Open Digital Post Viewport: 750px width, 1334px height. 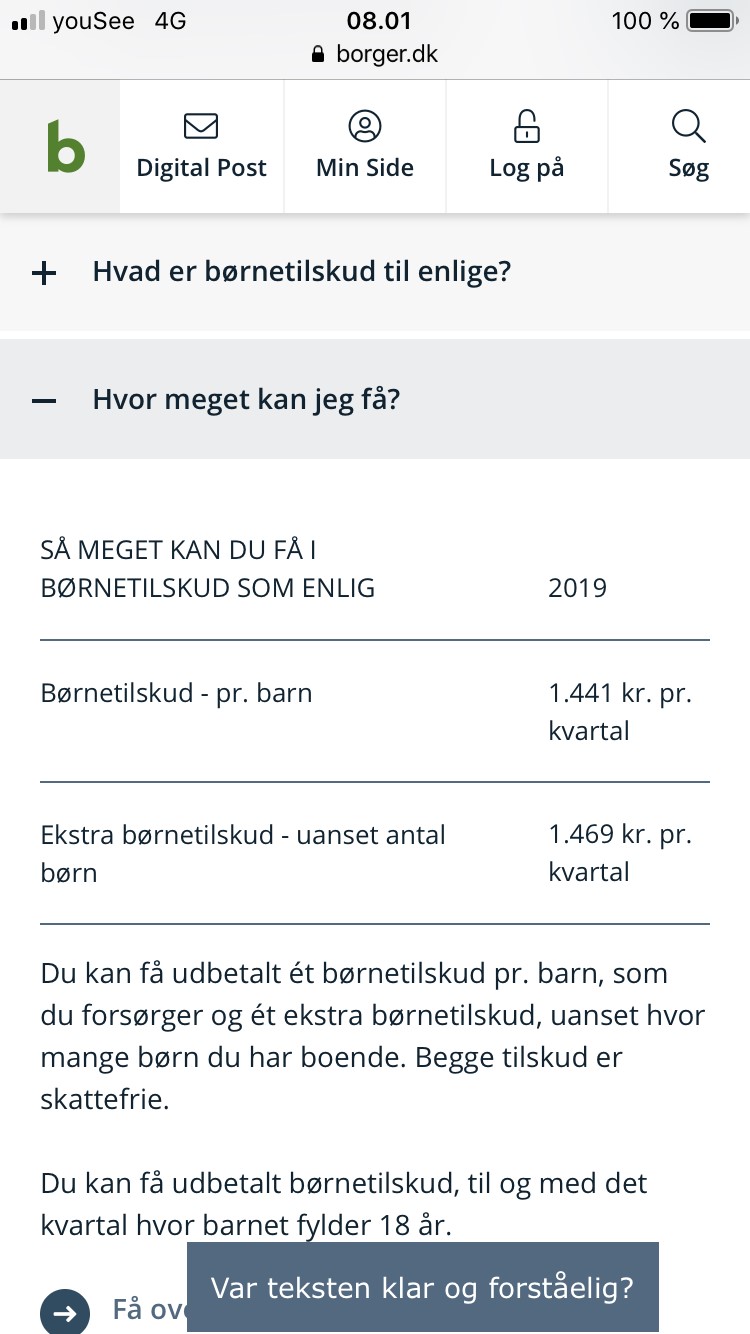coord(202,146)
